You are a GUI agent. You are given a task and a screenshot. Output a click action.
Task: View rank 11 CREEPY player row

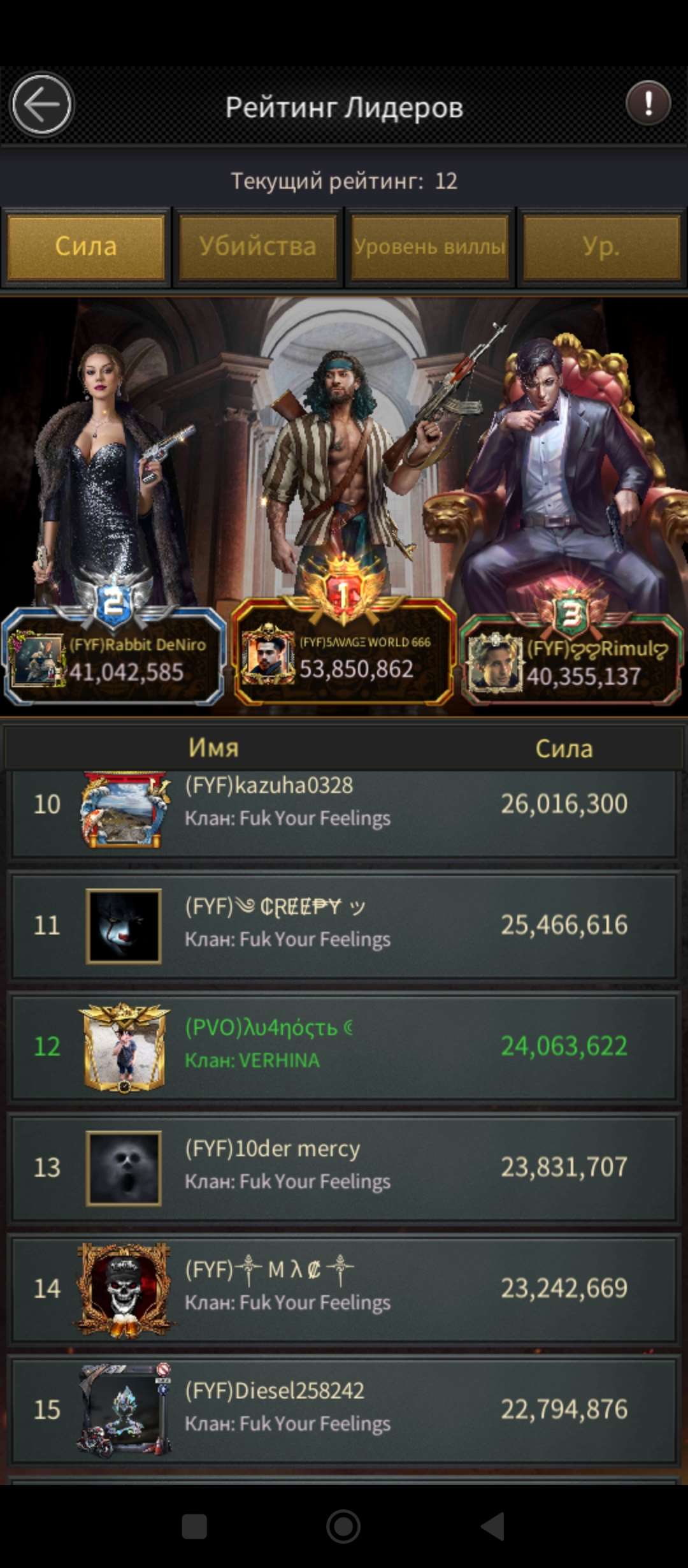point(344,926)
